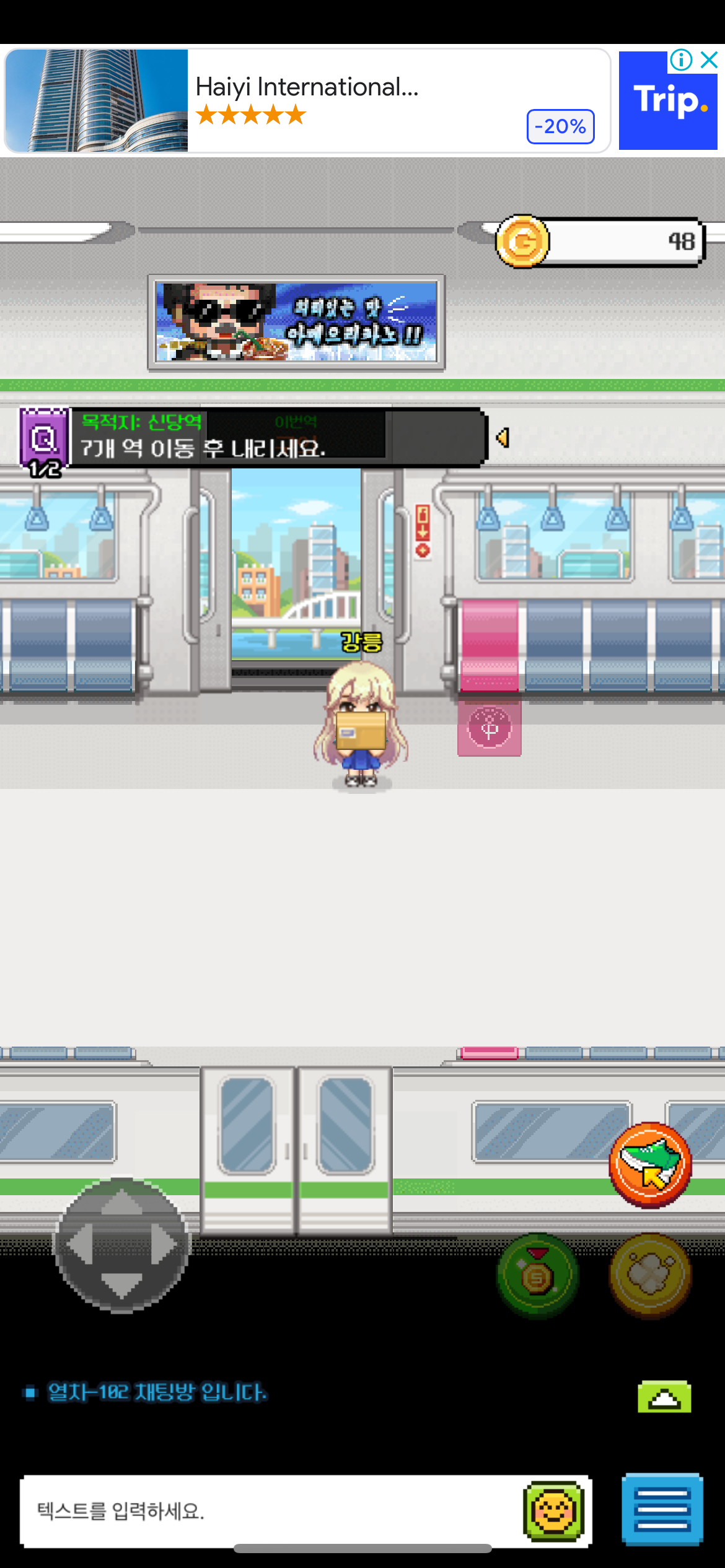Open the purple quest icon showing 1/2
This screenshot has height=1568, width=725.
(43, 441)
